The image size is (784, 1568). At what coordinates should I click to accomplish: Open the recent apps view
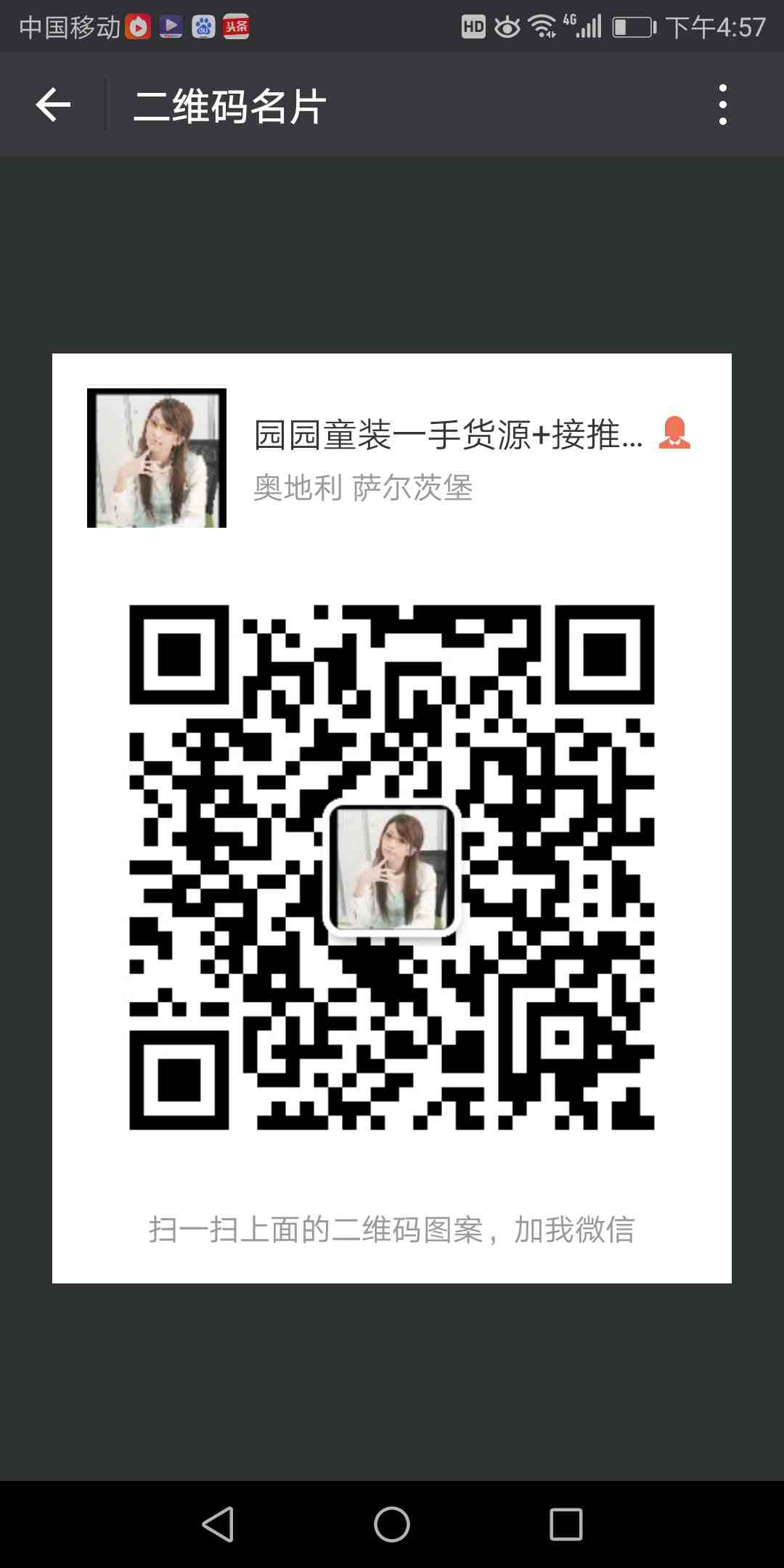coord(565,1524)
